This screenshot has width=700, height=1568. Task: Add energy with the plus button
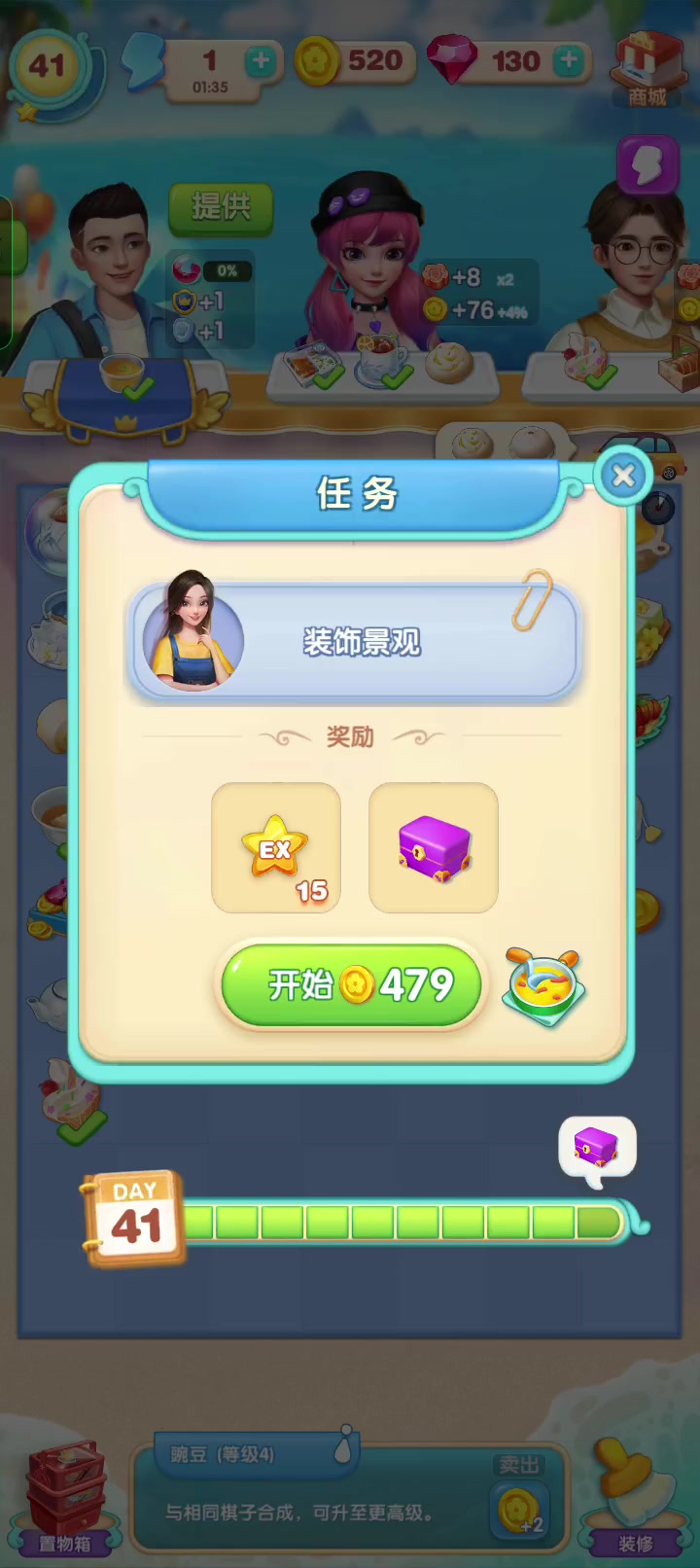click(260, 61)
